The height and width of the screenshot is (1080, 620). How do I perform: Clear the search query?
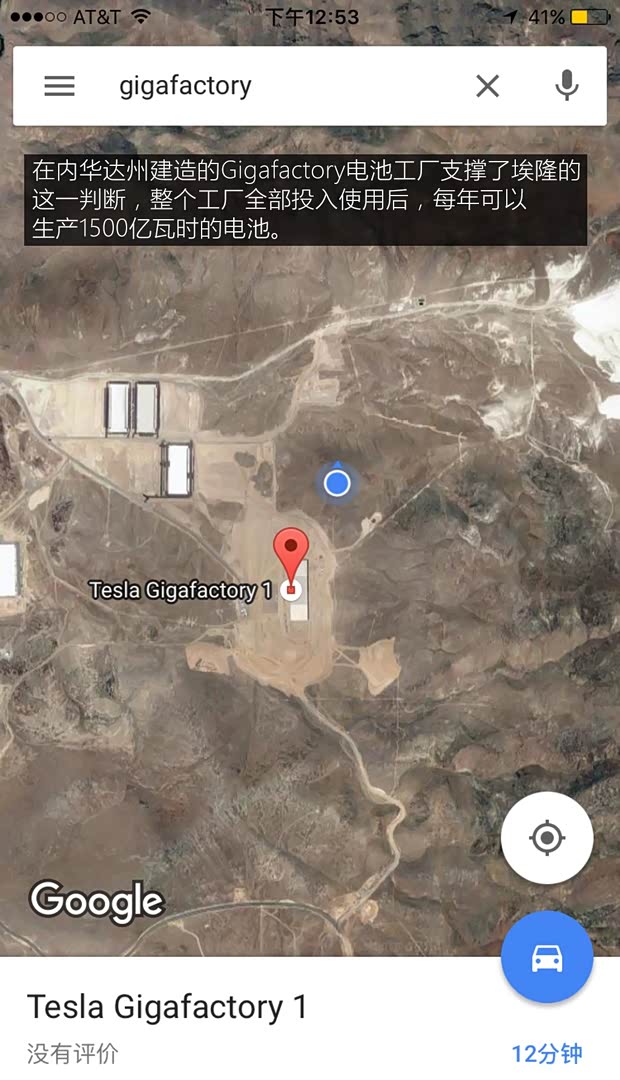coord(487,86)
